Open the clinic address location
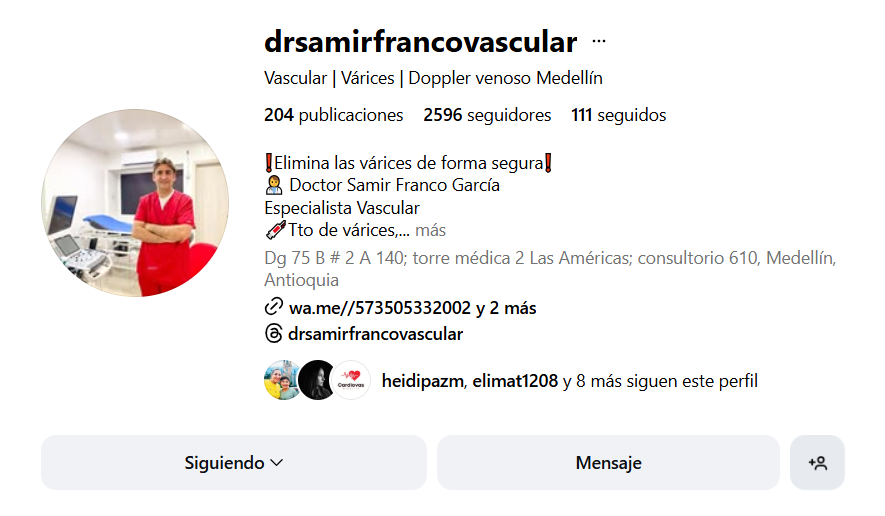885x516 pixels. [549, 269]
